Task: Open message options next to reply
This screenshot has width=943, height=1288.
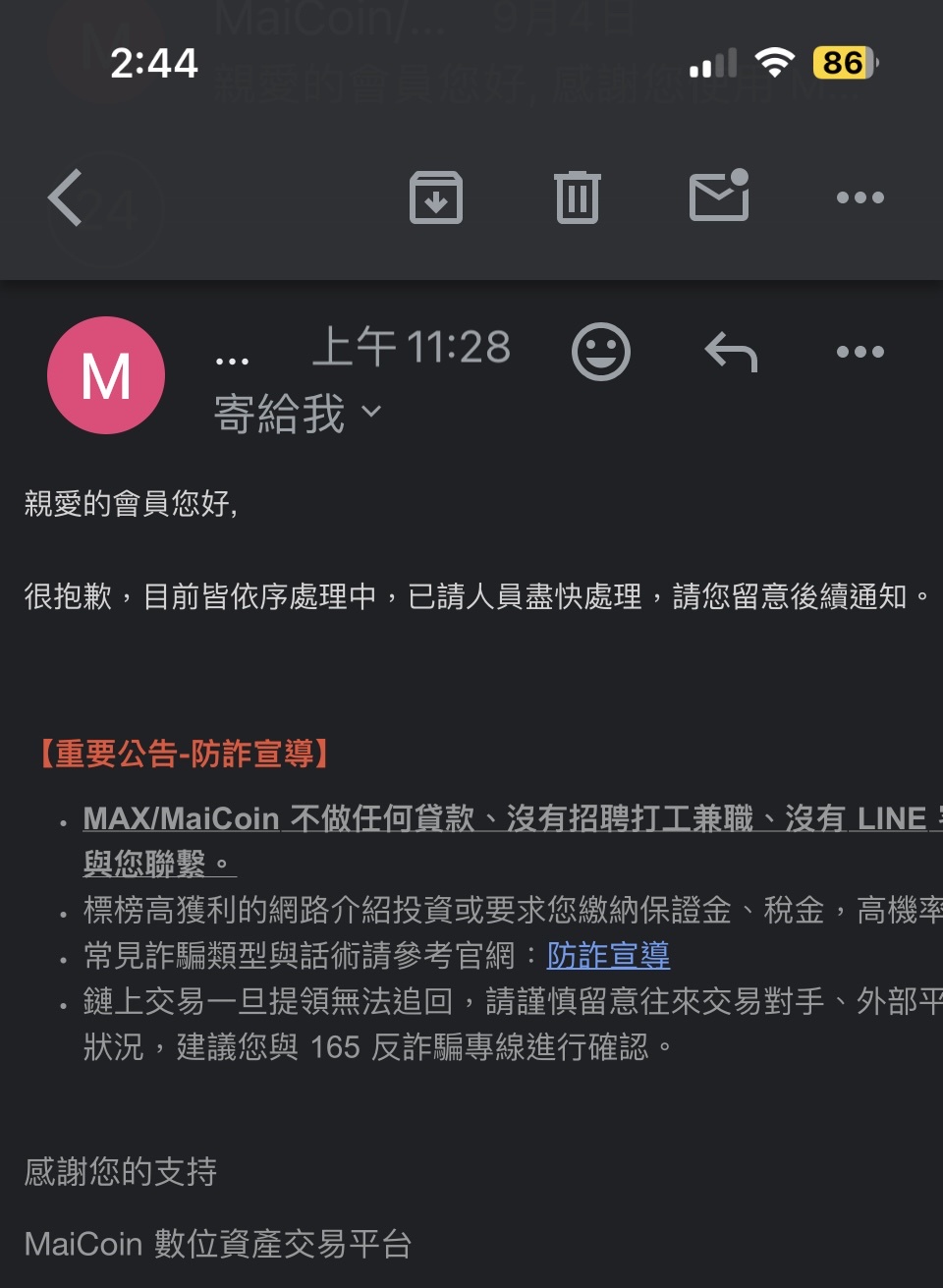Action: (x=860, y=352)
